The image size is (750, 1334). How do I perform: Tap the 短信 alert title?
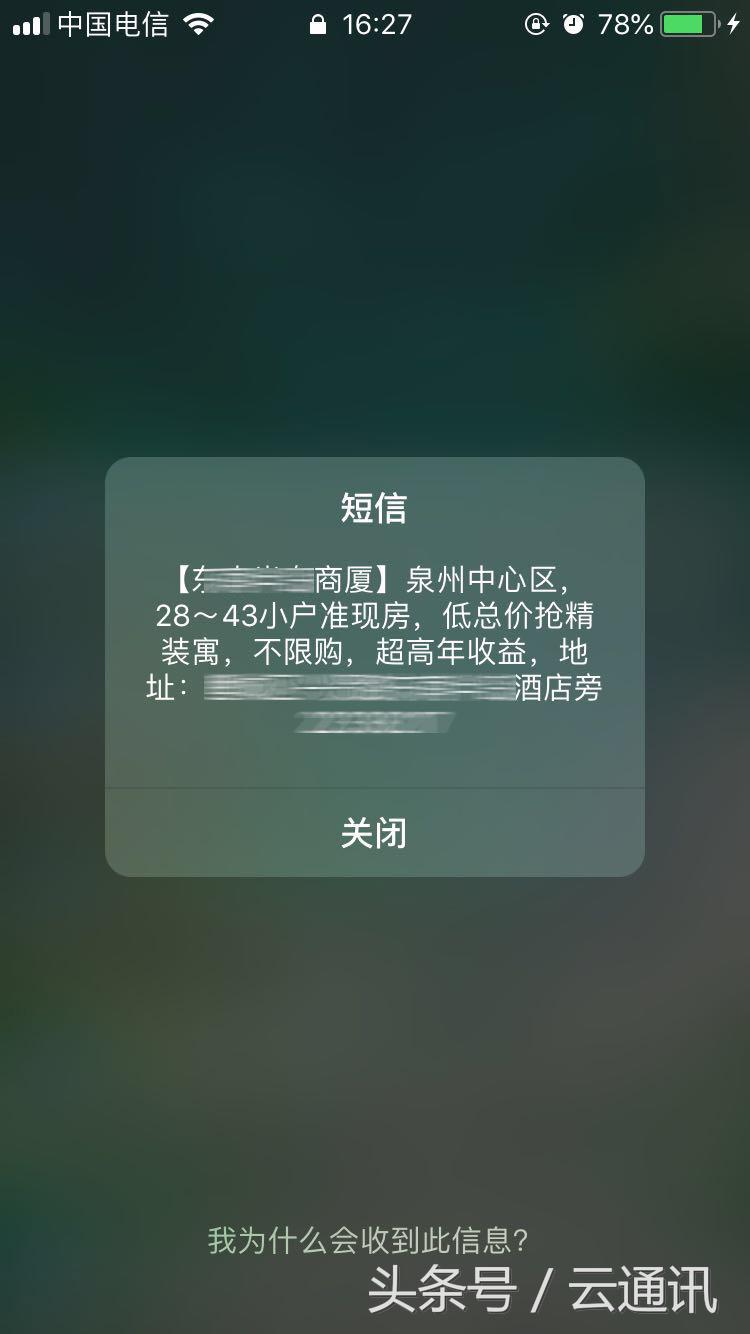pos(374,508)
